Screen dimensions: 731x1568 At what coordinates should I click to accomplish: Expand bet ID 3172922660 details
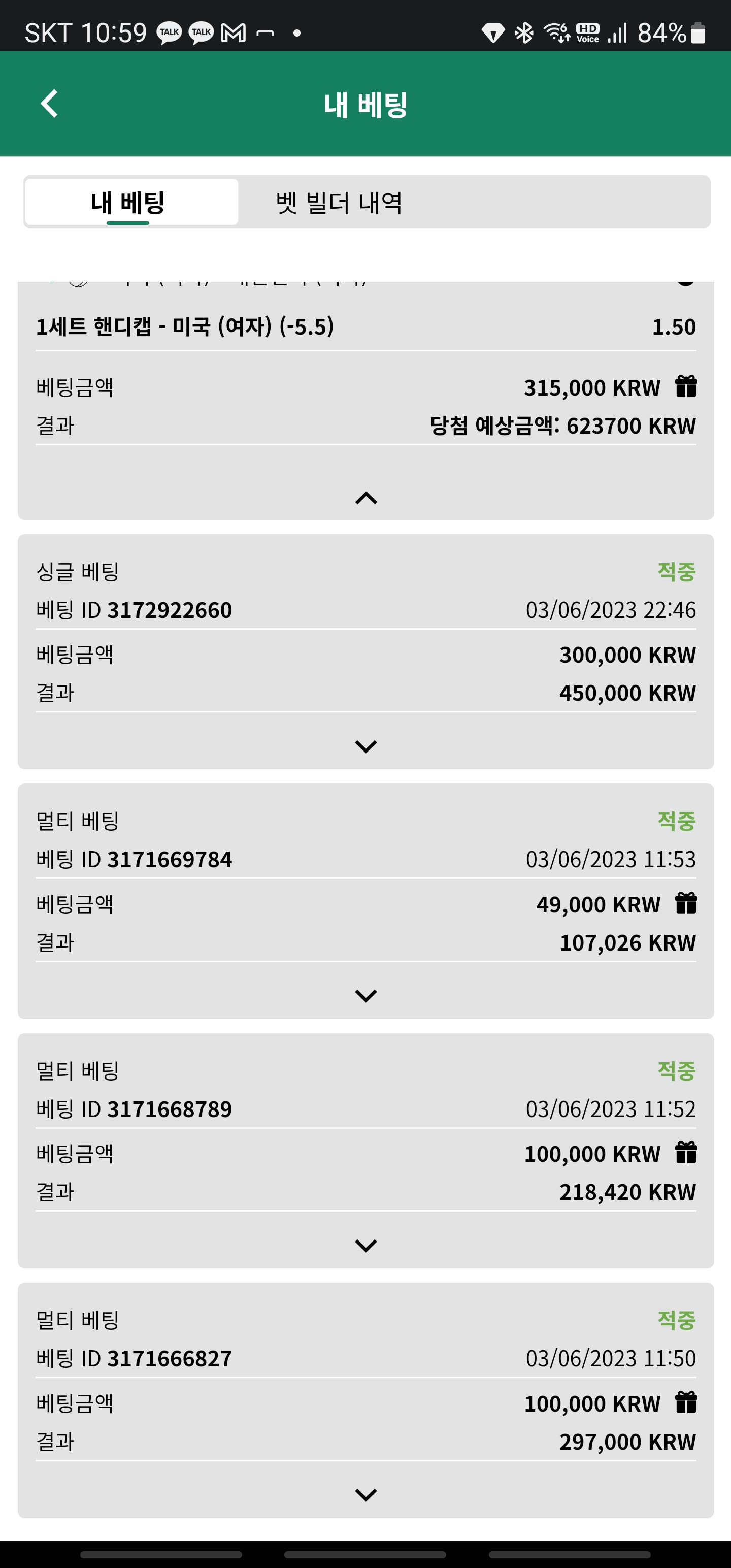[x=366, y=746]
